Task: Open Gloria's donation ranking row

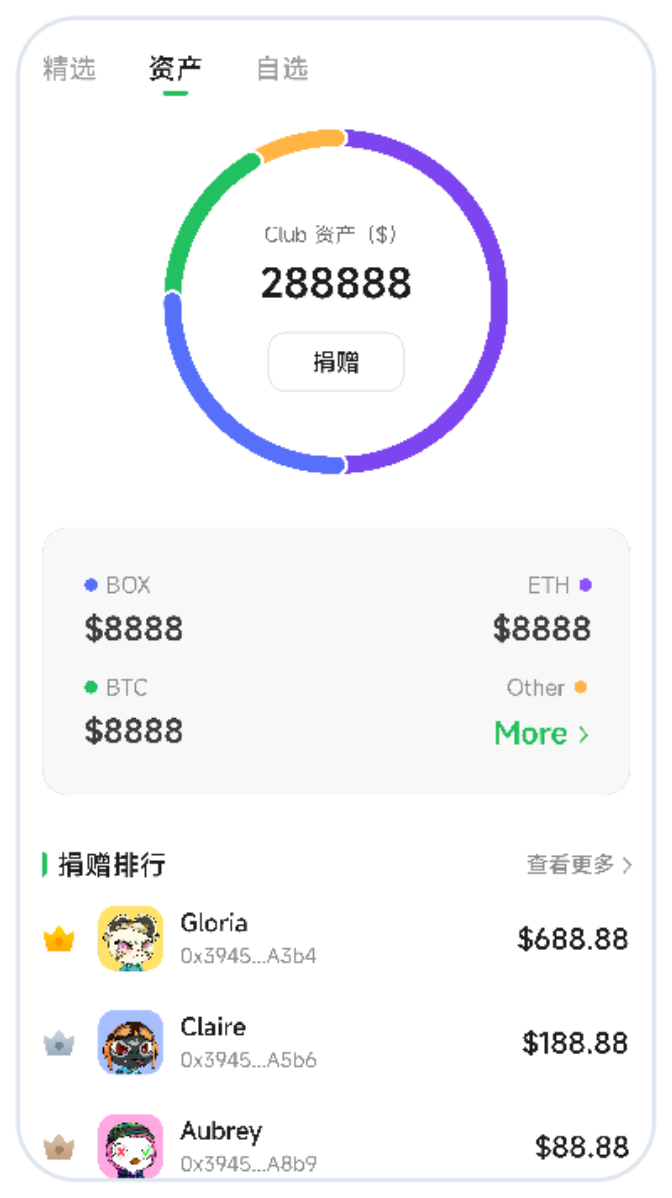Action: point(336,939)
